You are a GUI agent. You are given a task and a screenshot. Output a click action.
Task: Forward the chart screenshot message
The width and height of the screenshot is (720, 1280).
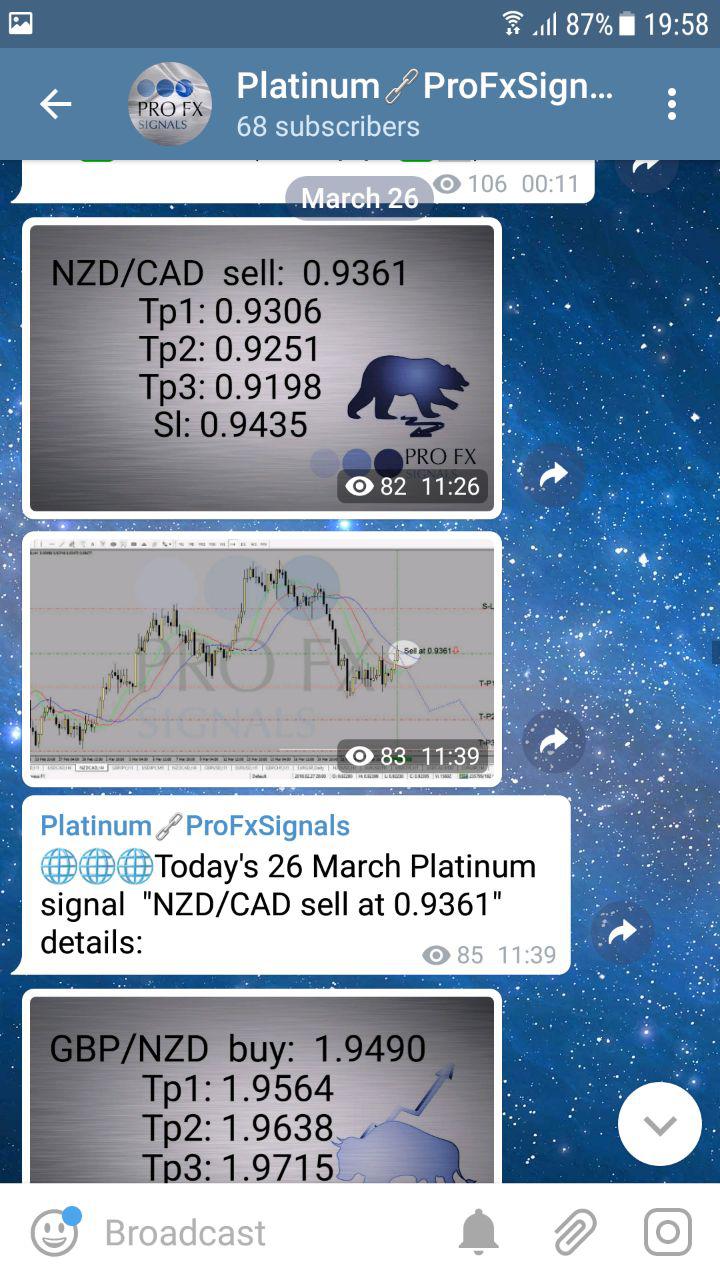pyautogui.click(x=554, y=741)
